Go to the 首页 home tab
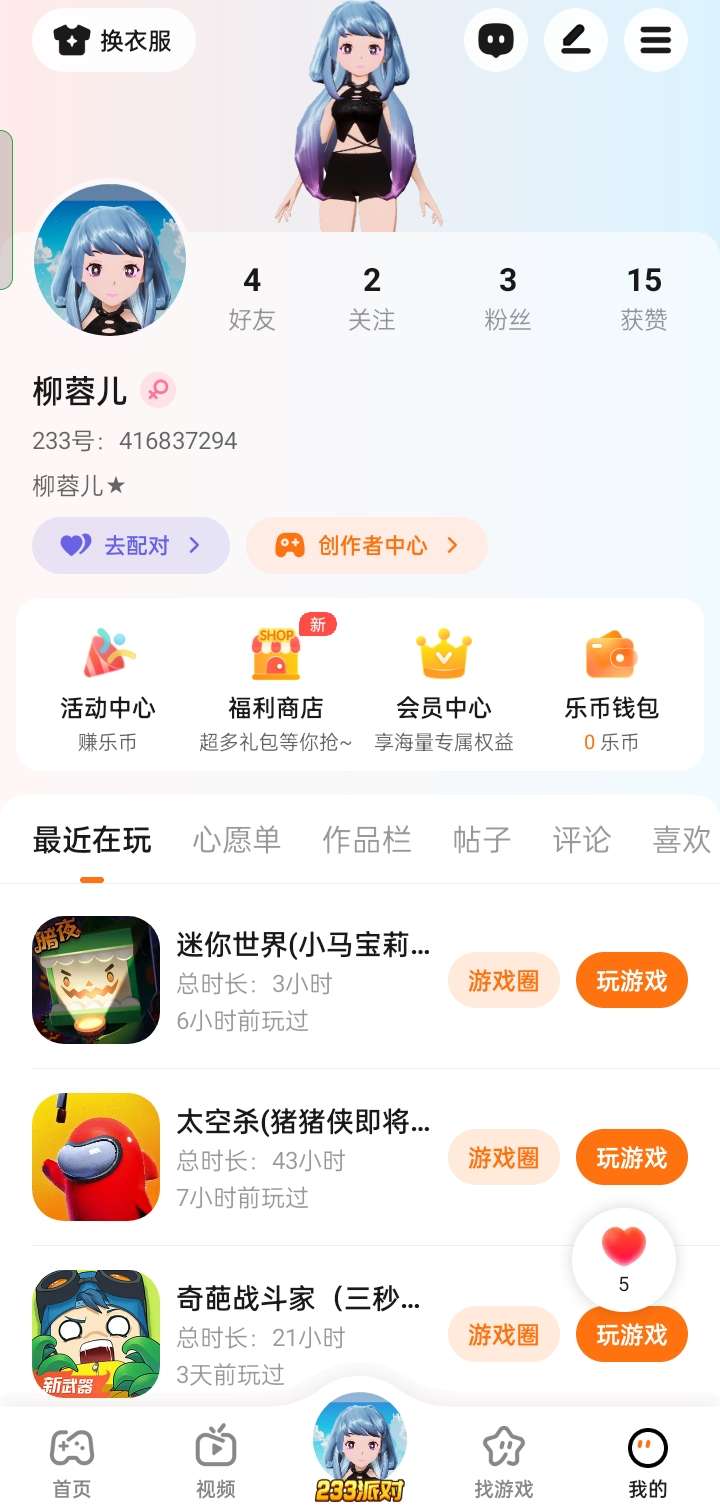The width and height of the screenshot is (720, 1508). pos(72,1462)
